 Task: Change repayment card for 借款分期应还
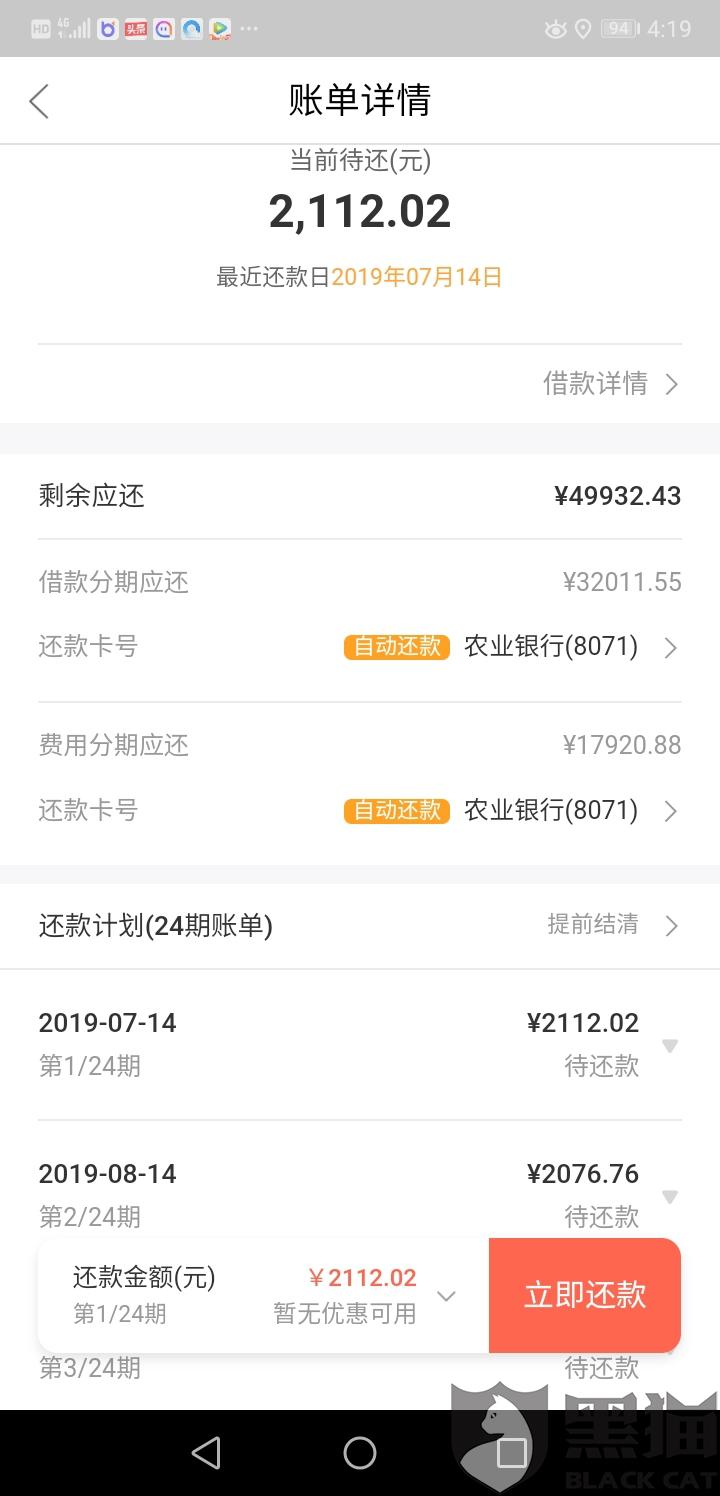click(670, 648)
